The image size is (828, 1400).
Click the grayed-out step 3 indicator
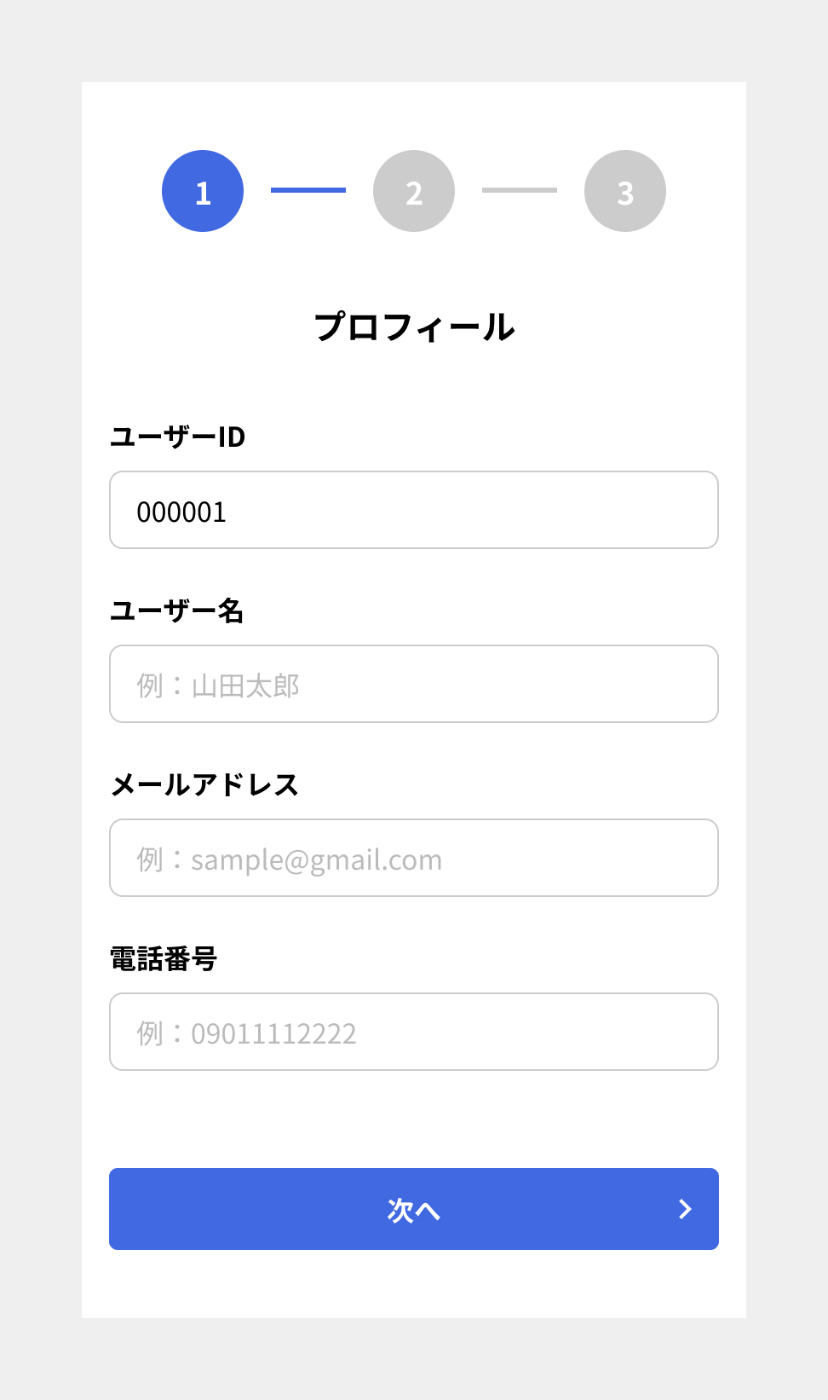click(x=625, y=191)
